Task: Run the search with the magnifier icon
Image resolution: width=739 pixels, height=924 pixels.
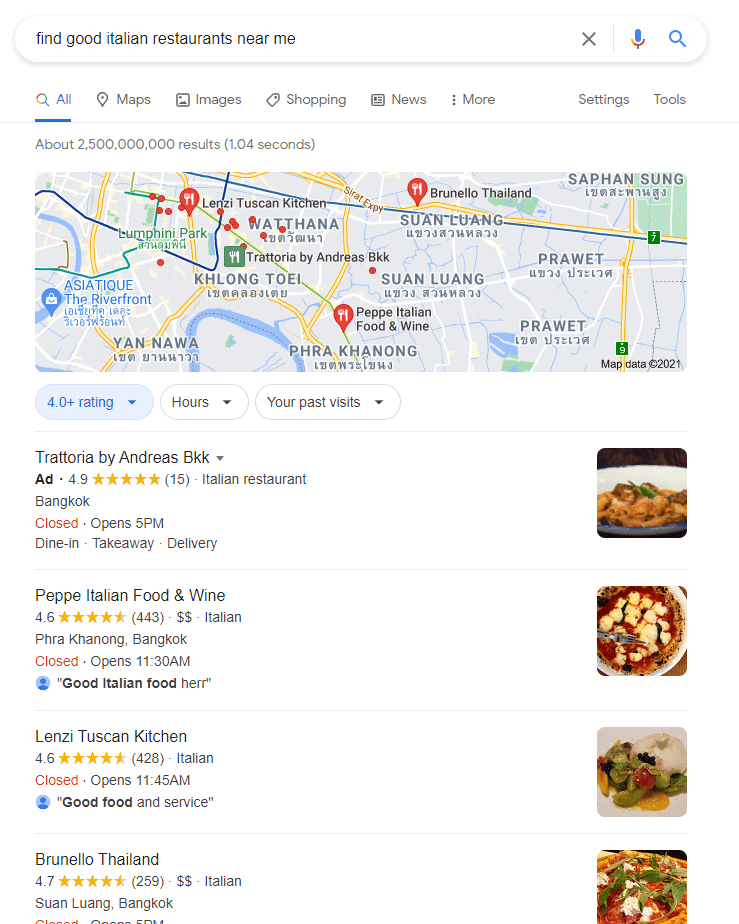Action: [678, 39]
